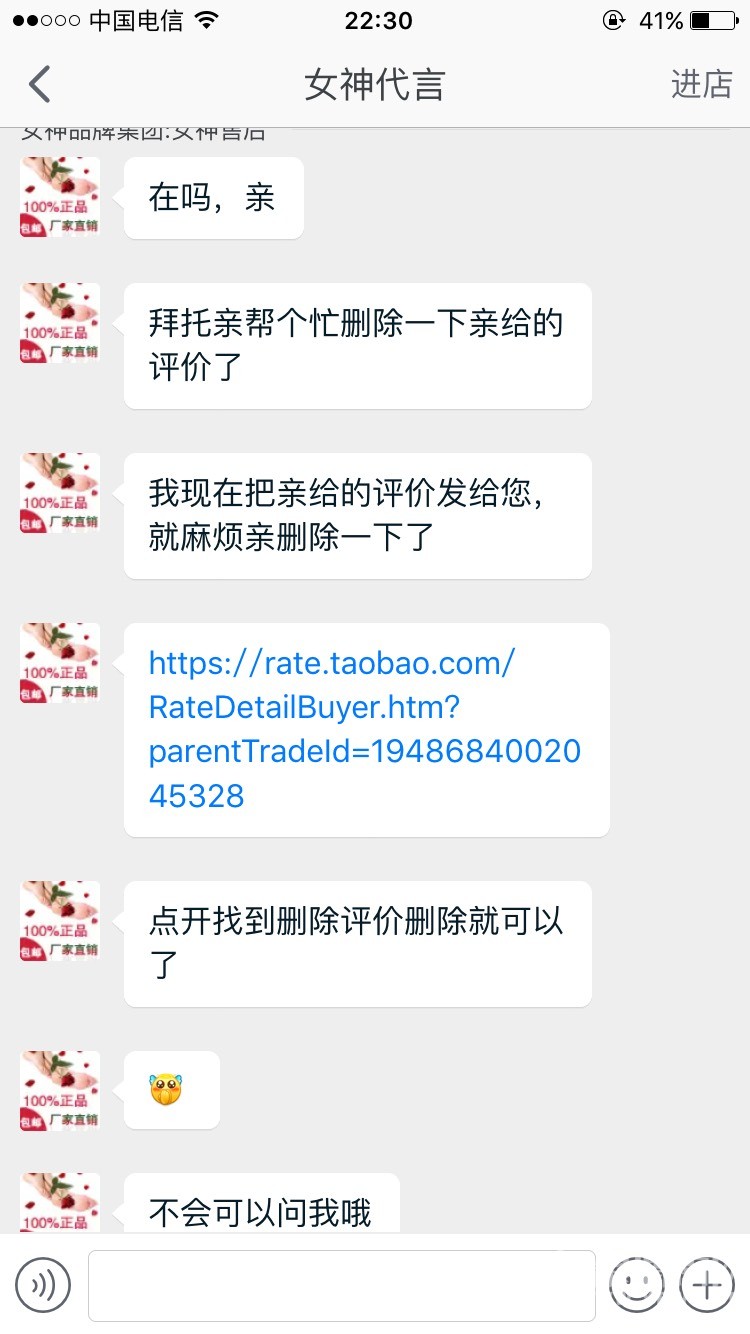
Task: Switch to voice input mode
Action: [x=43, y=1285]
